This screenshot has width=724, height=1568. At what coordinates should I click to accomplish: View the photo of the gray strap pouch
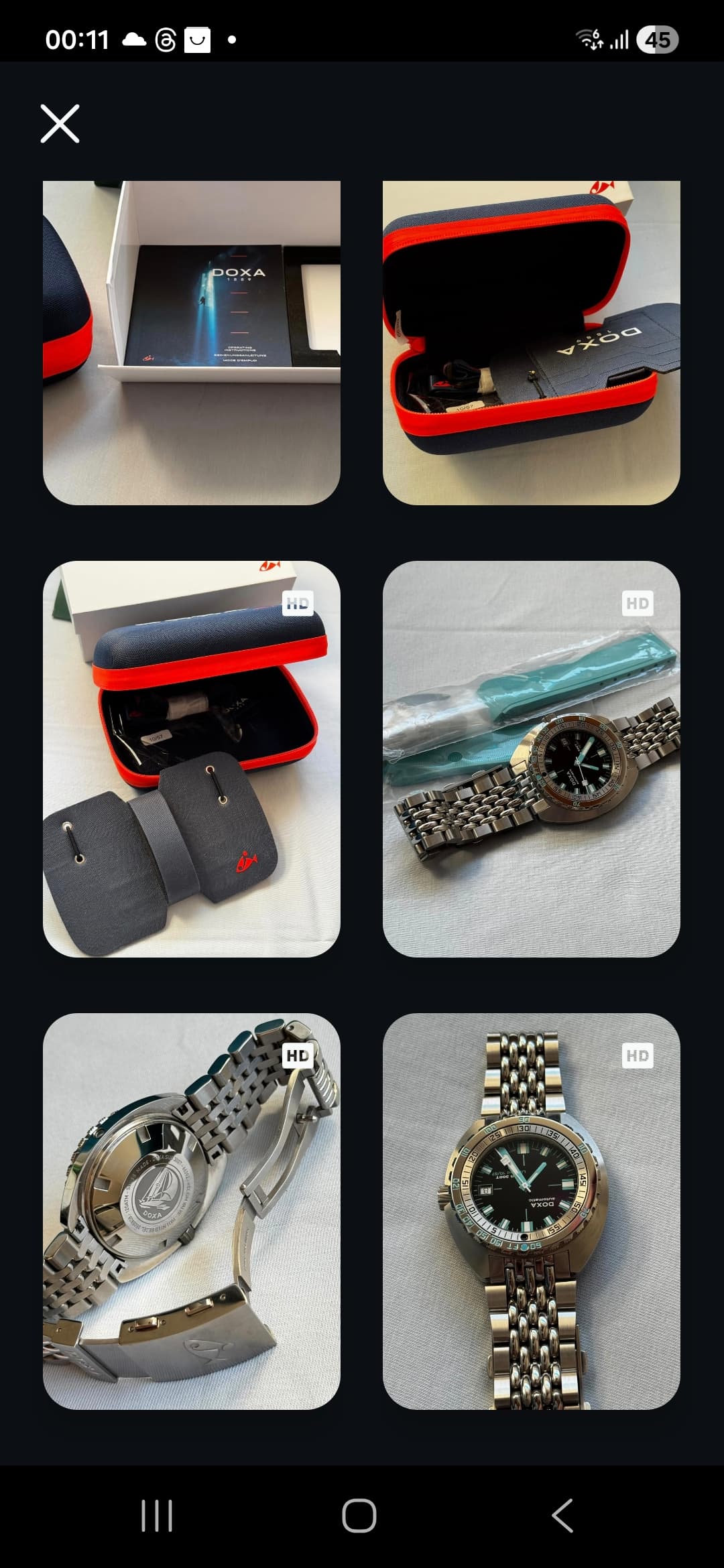pos(191,759)
